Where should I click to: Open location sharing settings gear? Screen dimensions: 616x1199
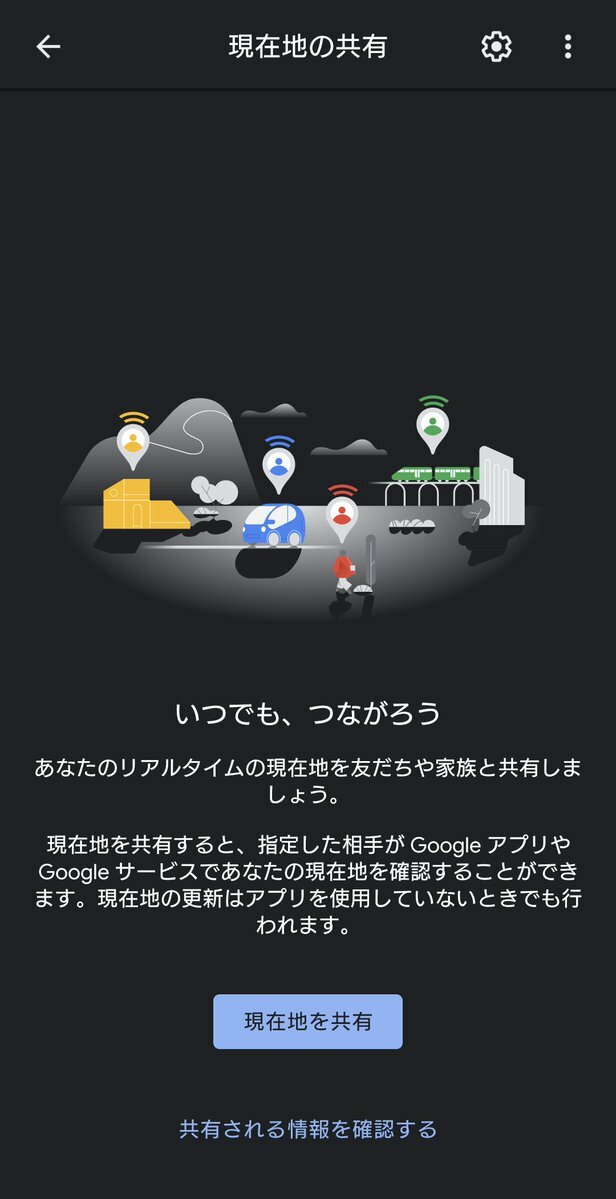coord(496,47)
